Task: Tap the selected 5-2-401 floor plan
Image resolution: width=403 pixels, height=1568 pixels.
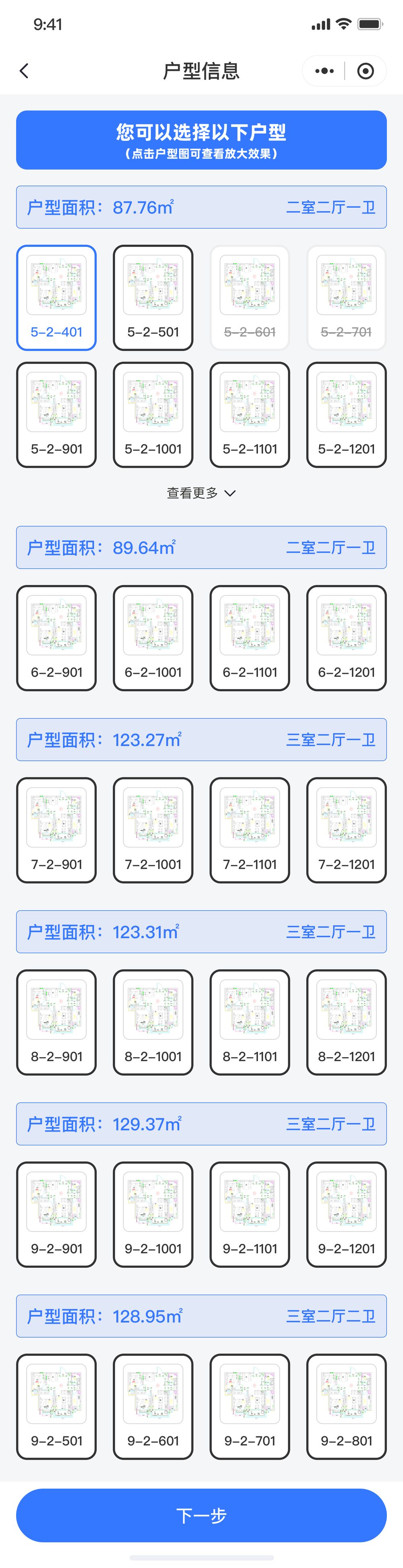Action: click(56, 297)
